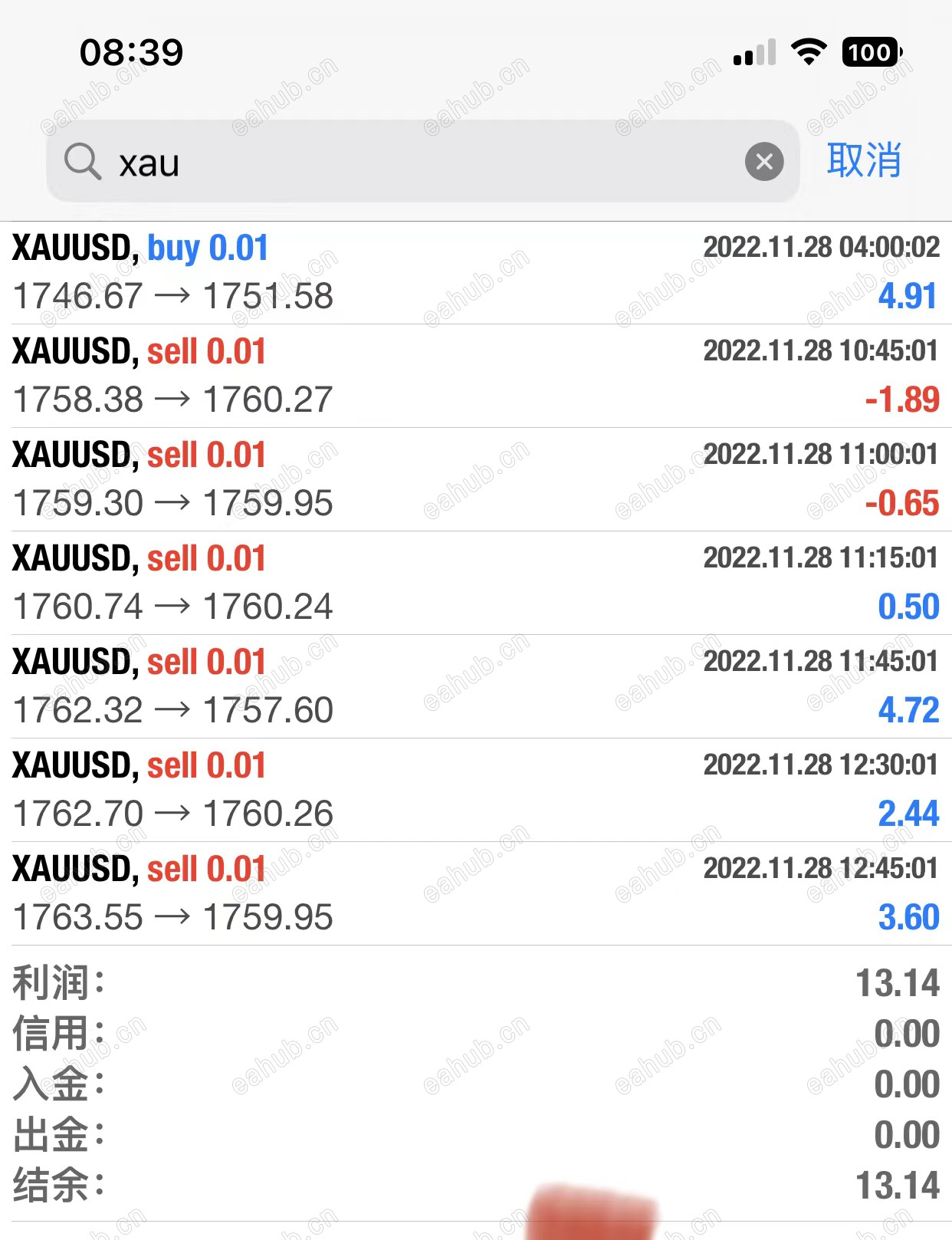Viewport: 952px width, 1240px height.
Task: Open the XAUUSD buy trade from 04:00:02
Action: pyautogui.click(x=475, y=272)
